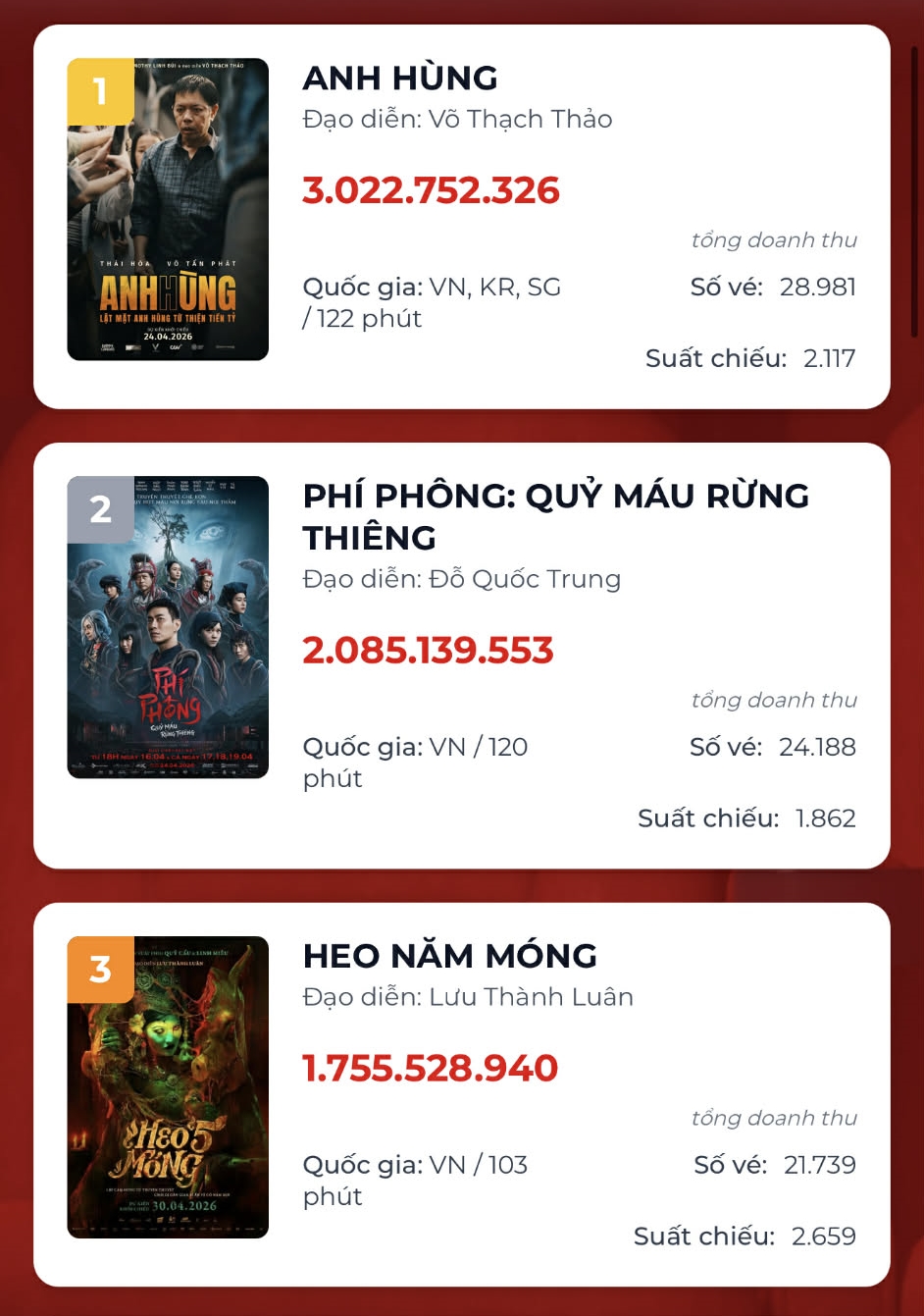
Task: Click the rank 1 badge on ANH HÙNG card
Action: 98,91
